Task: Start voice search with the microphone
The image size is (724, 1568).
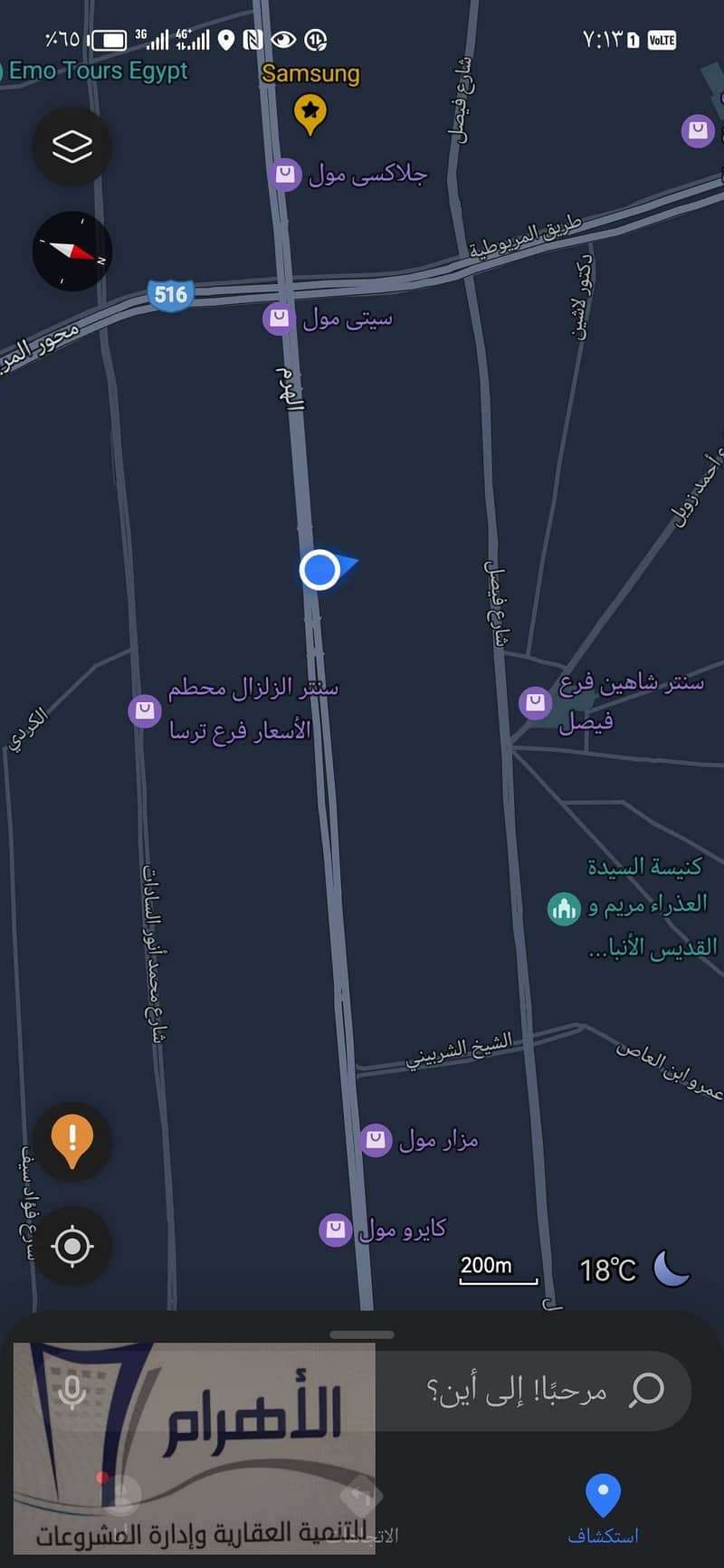Action: [72, 1391]
